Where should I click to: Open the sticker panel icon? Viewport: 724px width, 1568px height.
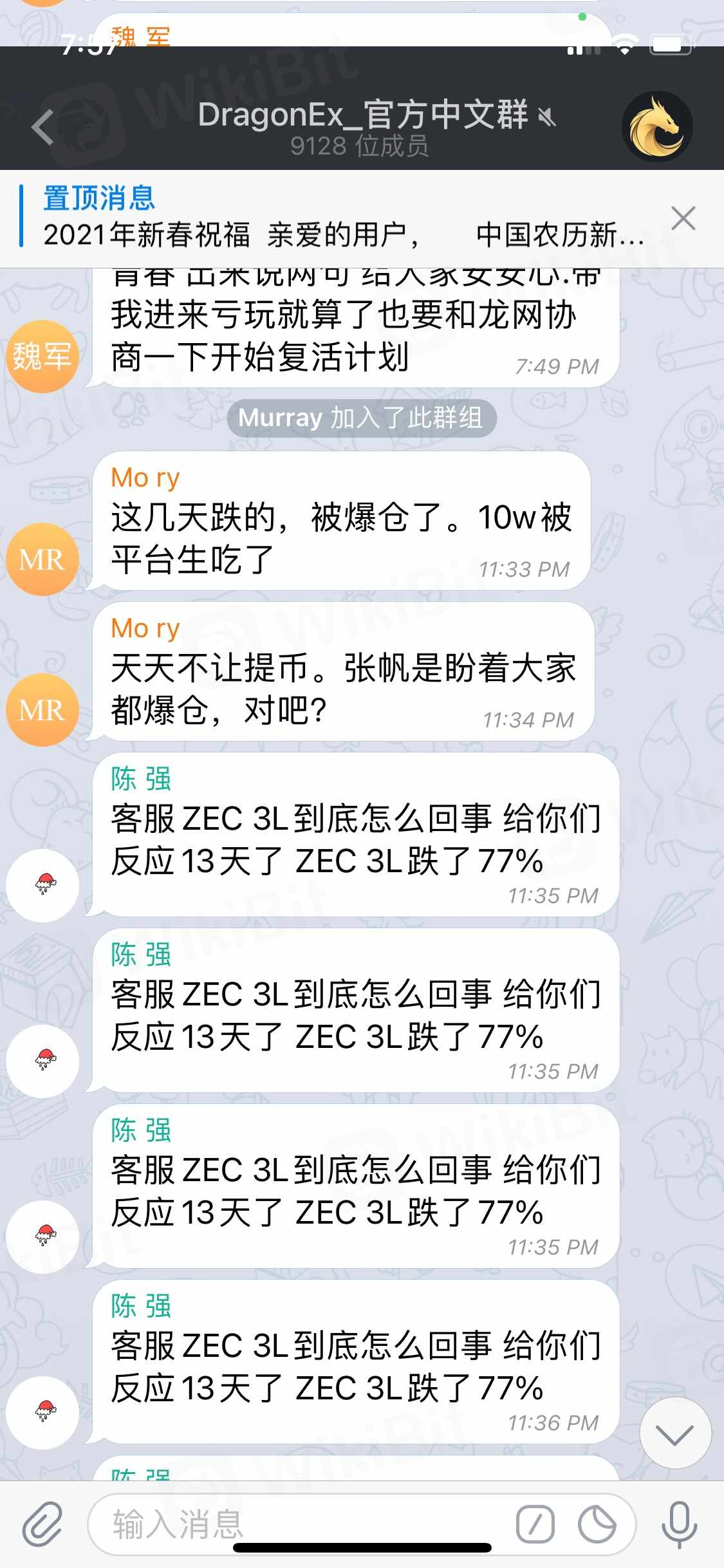(597, 1524)
